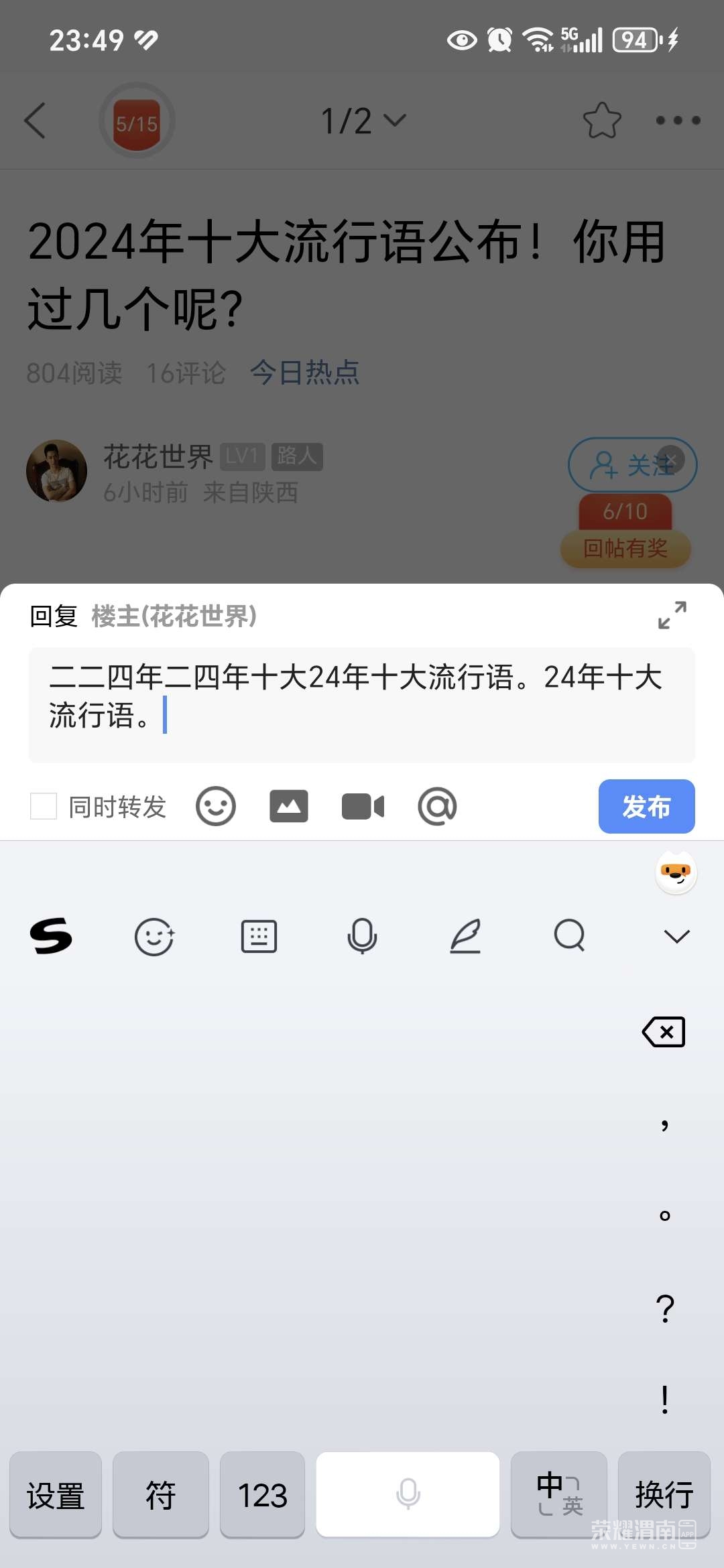Viewport: 724px width, 1568px height.
Task: Tap the reply text field
Action: tap(362, 704)
